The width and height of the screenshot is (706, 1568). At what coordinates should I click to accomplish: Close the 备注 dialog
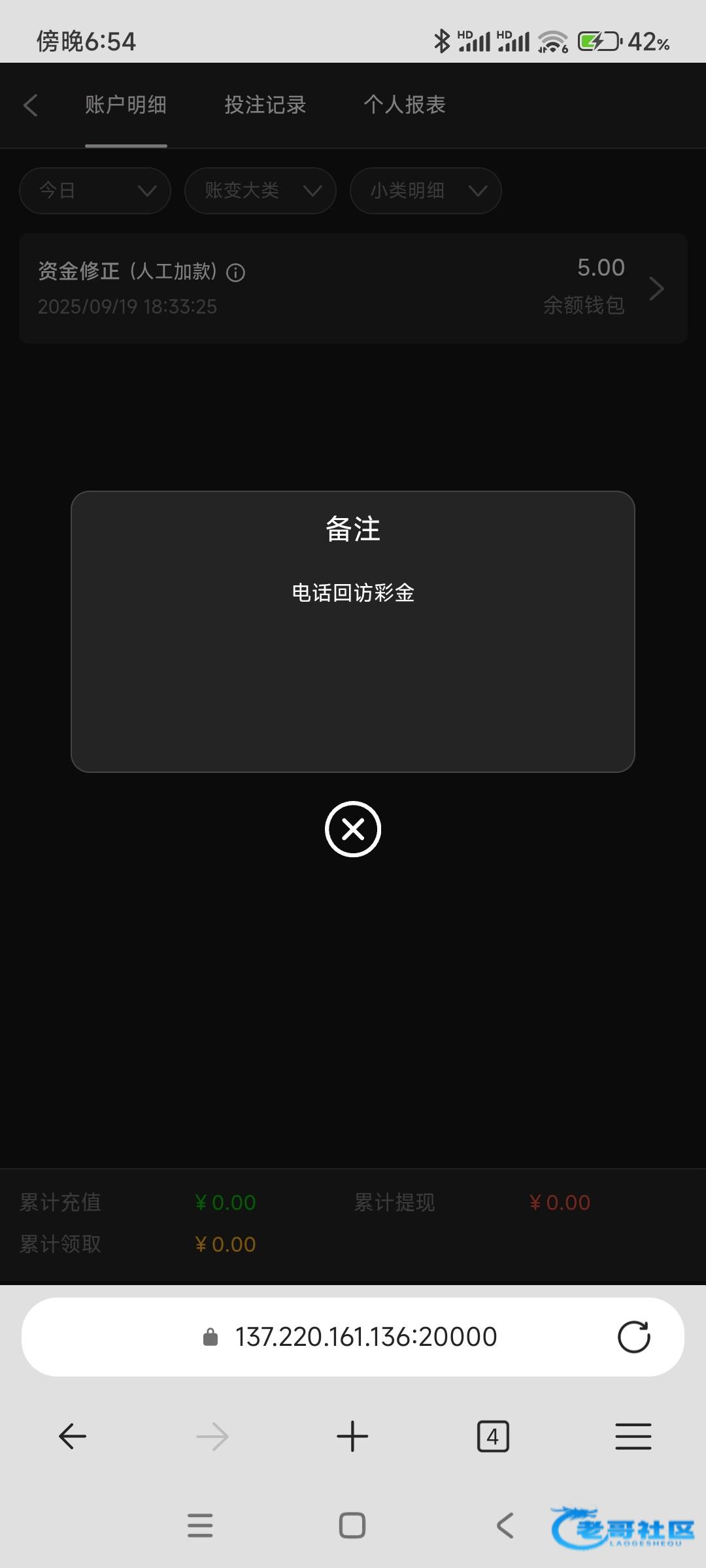coord(353,829)
